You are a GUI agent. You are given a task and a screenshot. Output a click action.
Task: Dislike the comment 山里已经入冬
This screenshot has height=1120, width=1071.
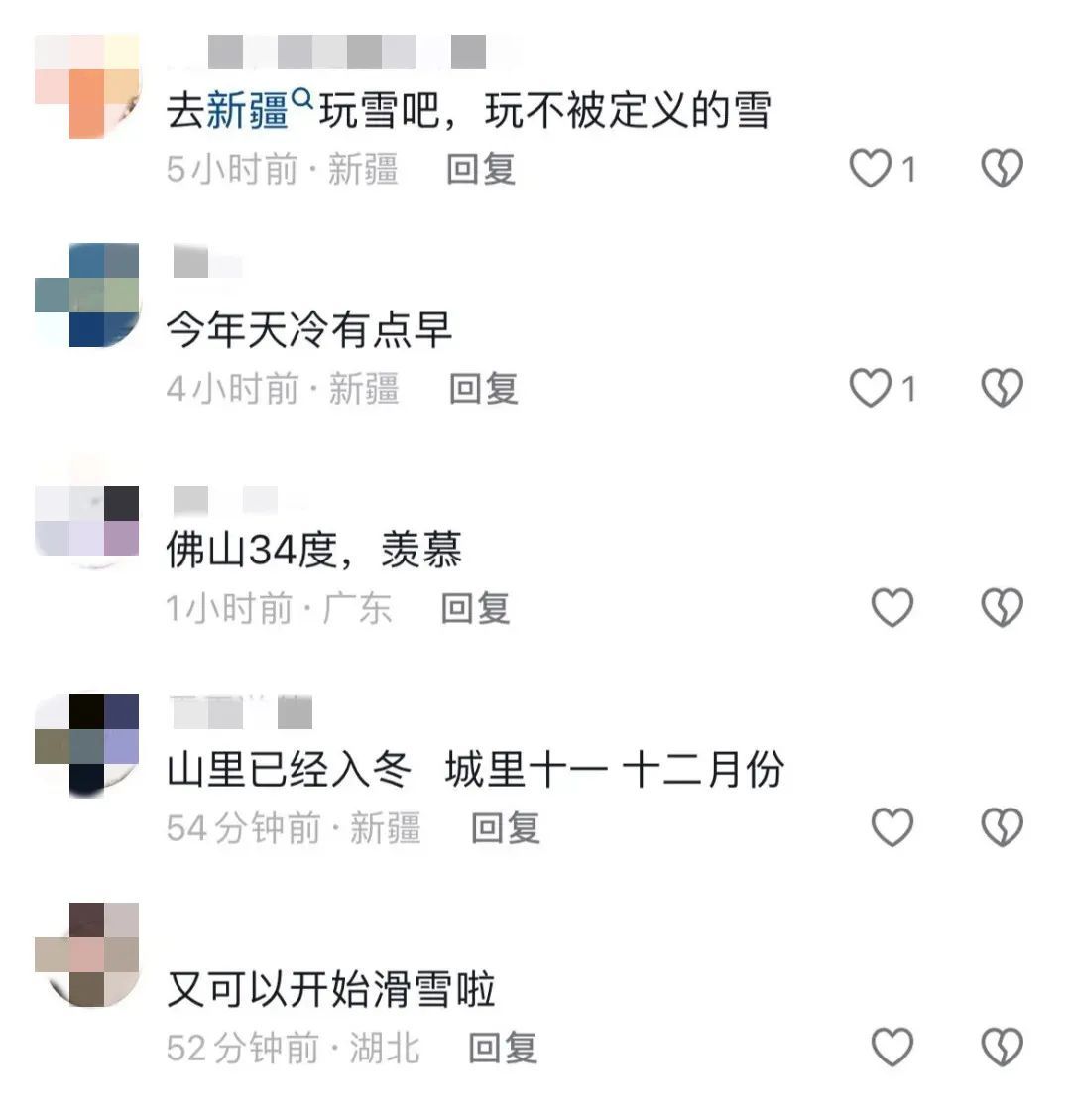coord(1005,825)
